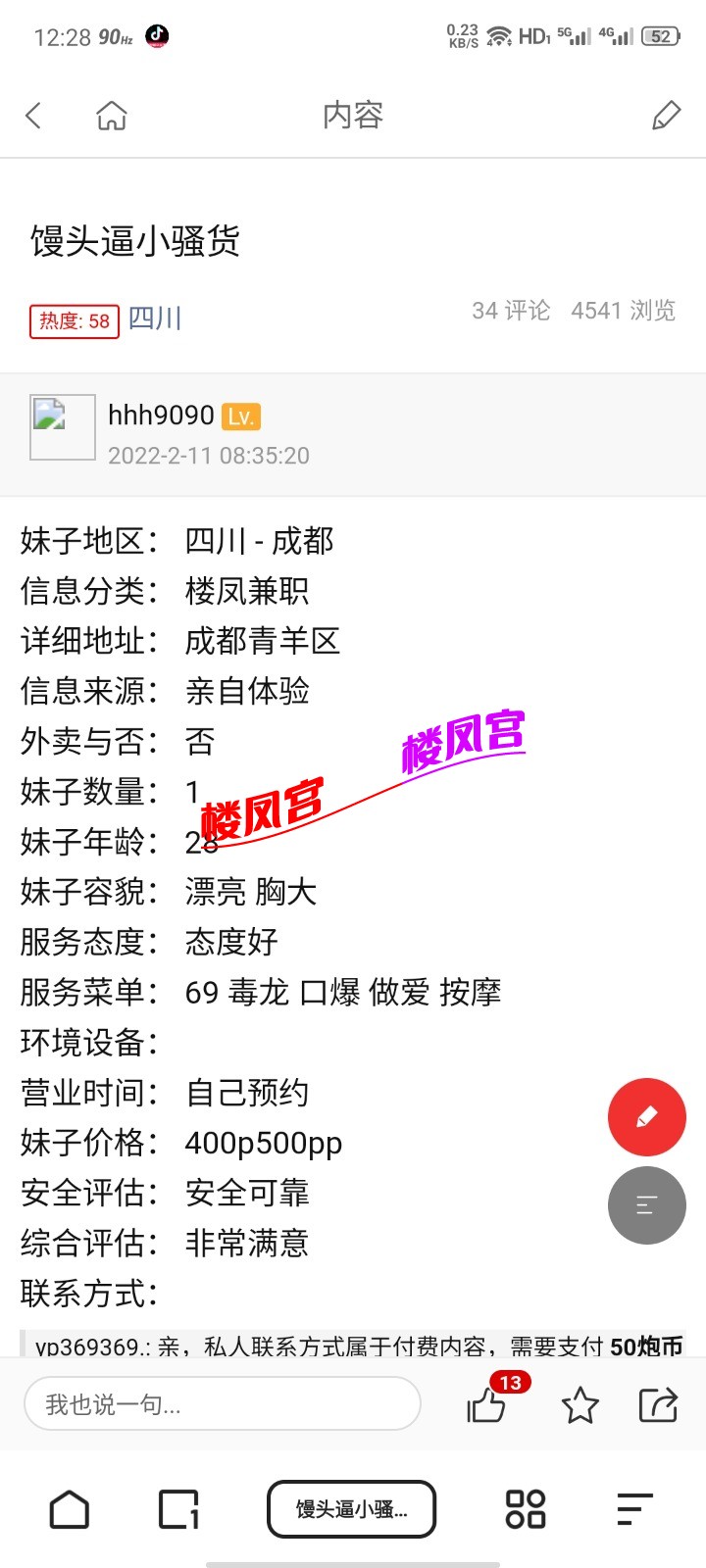Tap the TikTok icon in the status bar
Image resolution: width=706 pixels, height=1568 pixels.
pyautogui.click(x=157, y=35)
